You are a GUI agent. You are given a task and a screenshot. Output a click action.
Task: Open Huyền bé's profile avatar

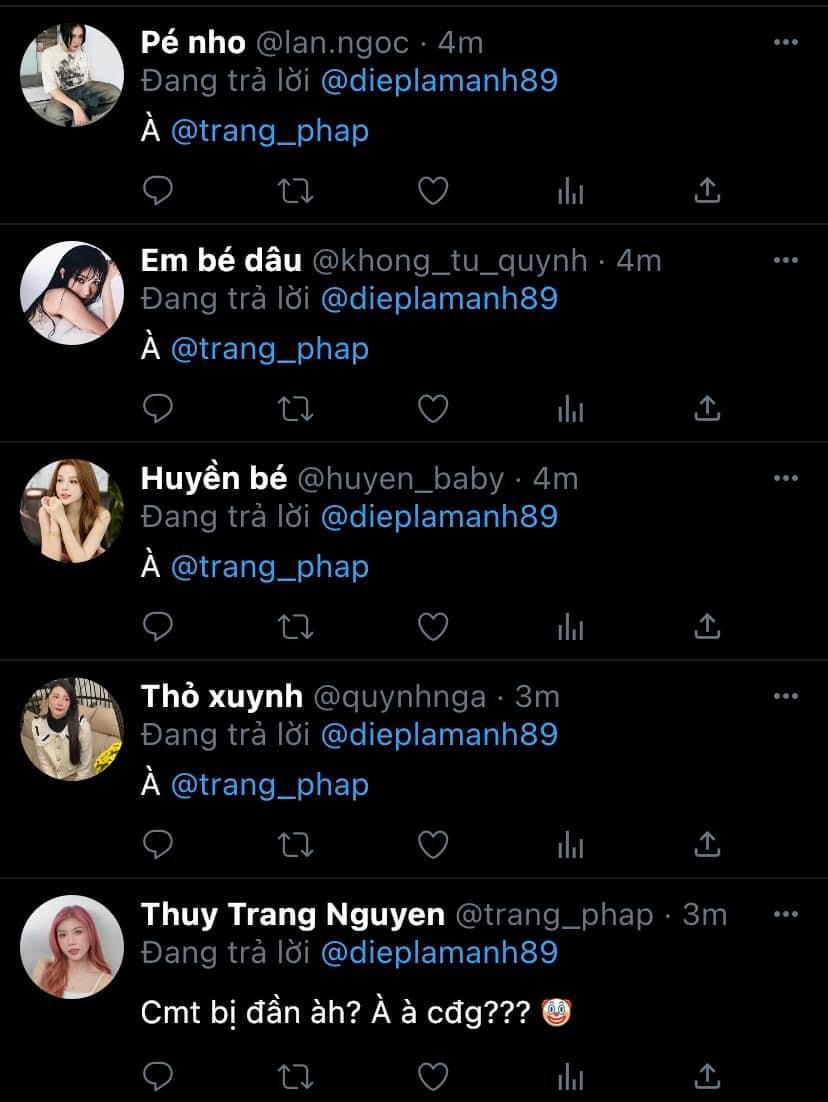click(72, 511)
